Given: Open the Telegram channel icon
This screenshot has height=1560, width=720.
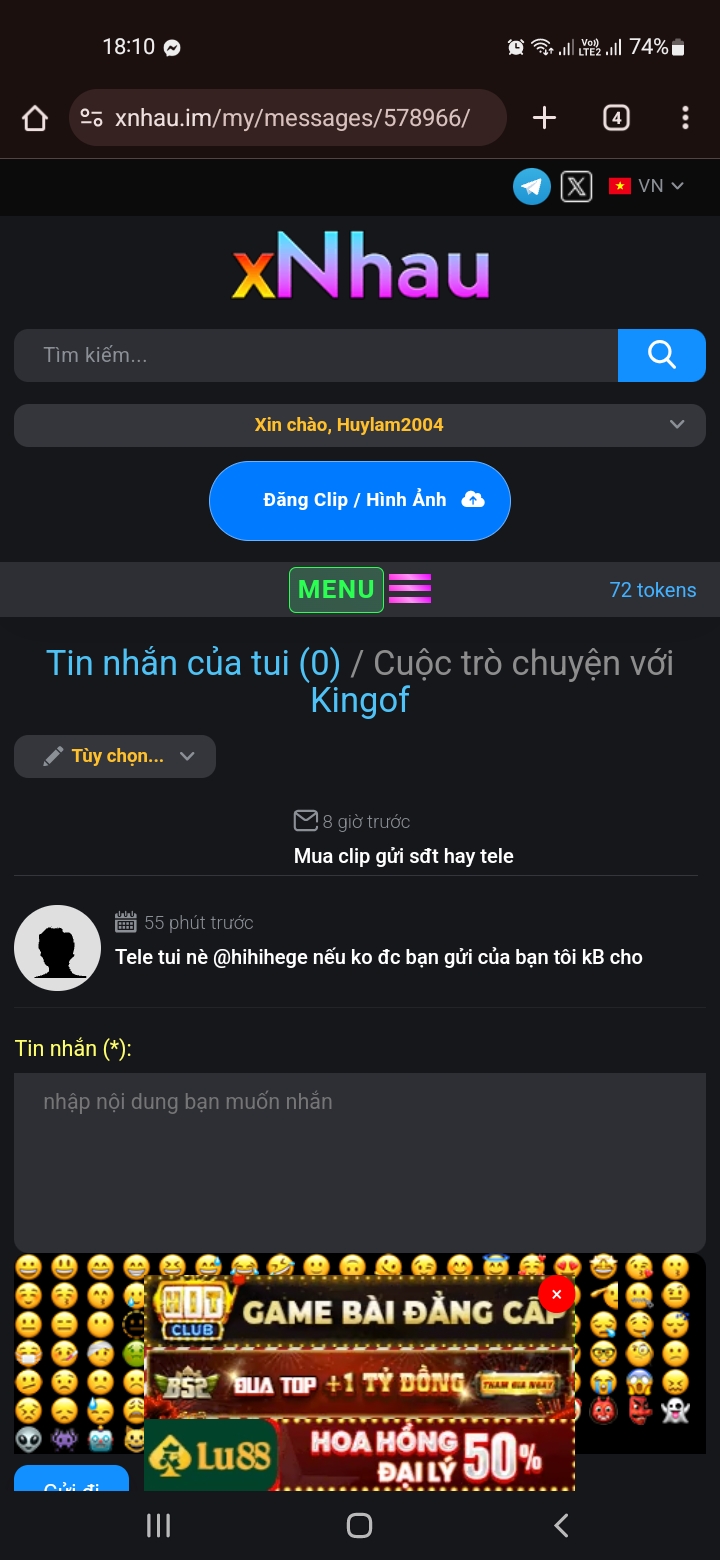Looking at the screenshot, I should (x=532, y=186).
